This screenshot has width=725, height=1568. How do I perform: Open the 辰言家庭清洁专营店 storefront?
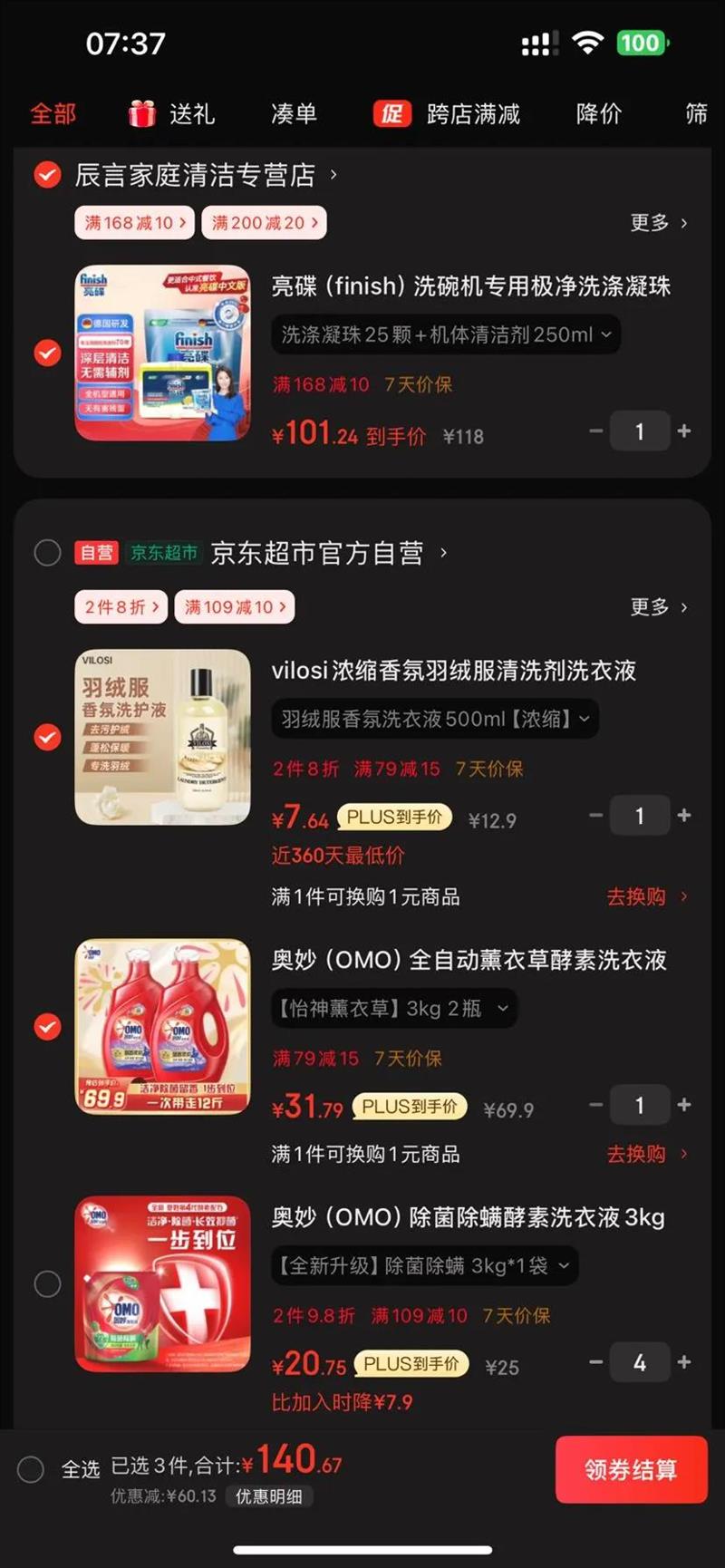pos(193,175)
